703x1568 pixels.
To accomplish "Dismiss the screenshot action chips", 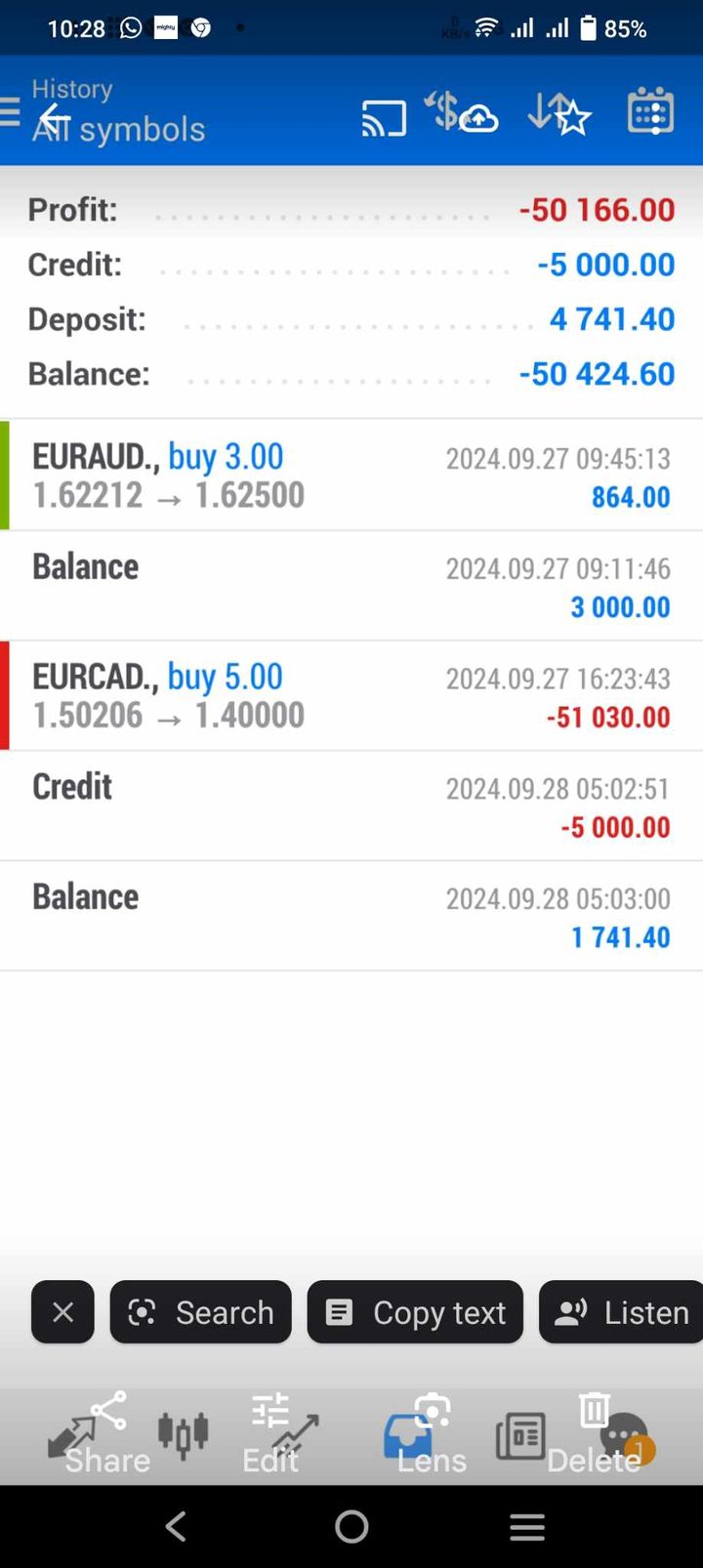I will point(62,1312).
